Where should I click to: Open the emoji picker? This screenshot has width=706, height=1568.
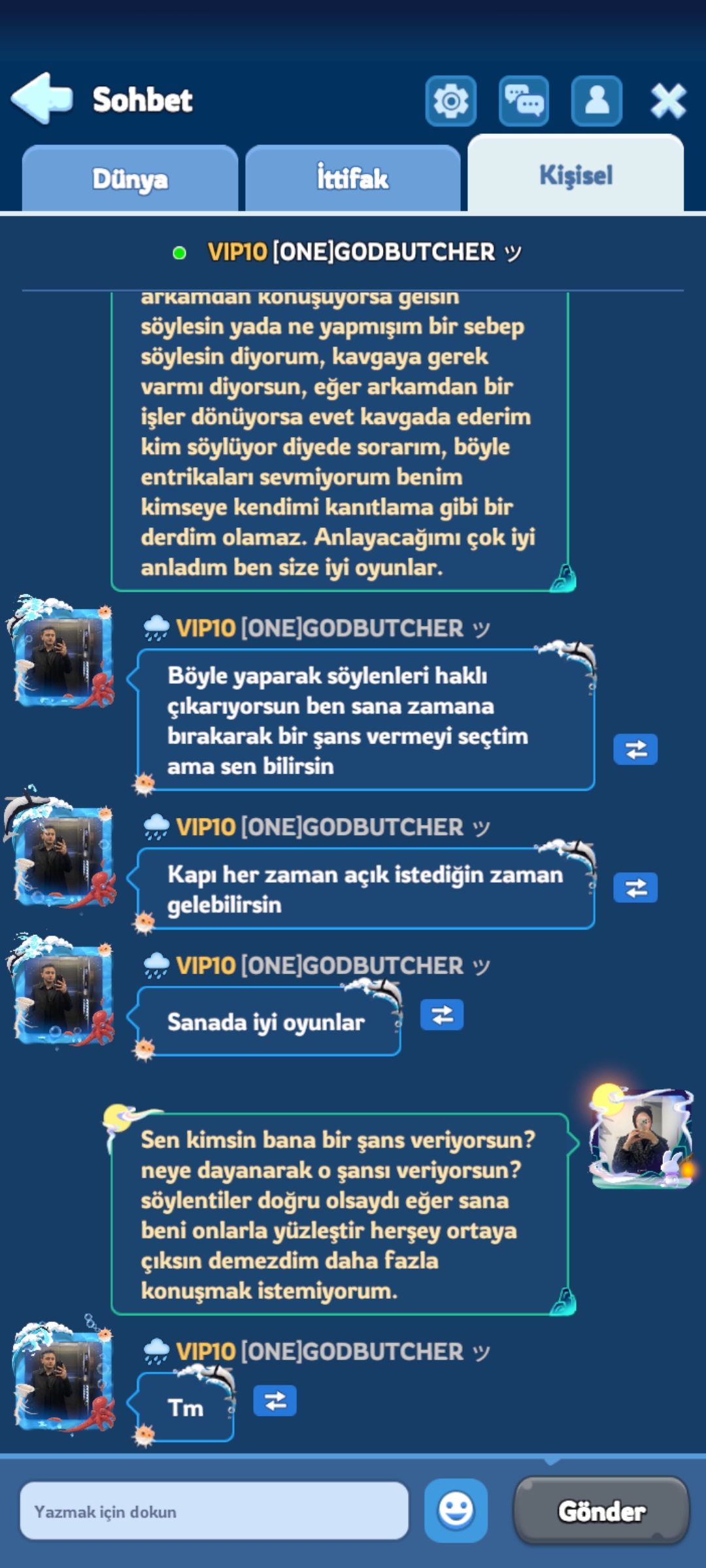click(456, 1511)
